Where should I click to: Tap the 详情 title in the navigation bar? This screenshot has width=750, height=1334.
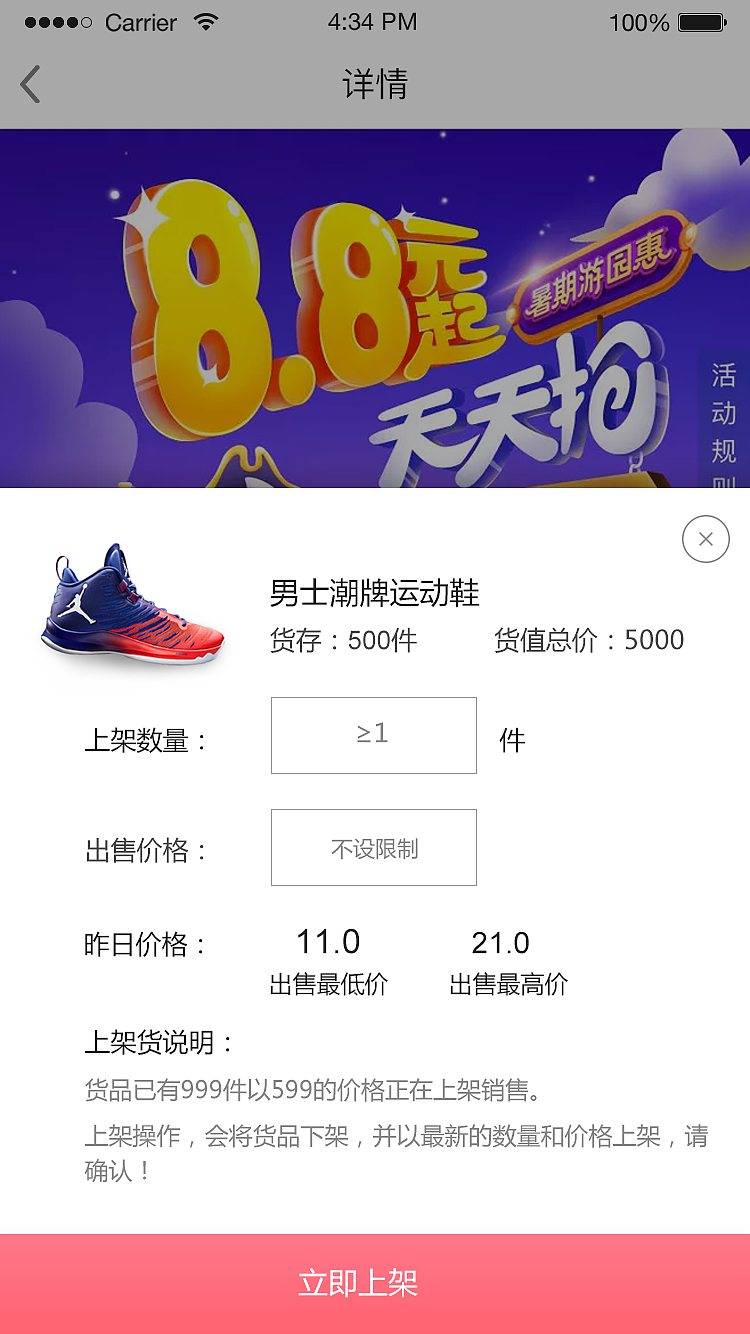coord(374,84)
